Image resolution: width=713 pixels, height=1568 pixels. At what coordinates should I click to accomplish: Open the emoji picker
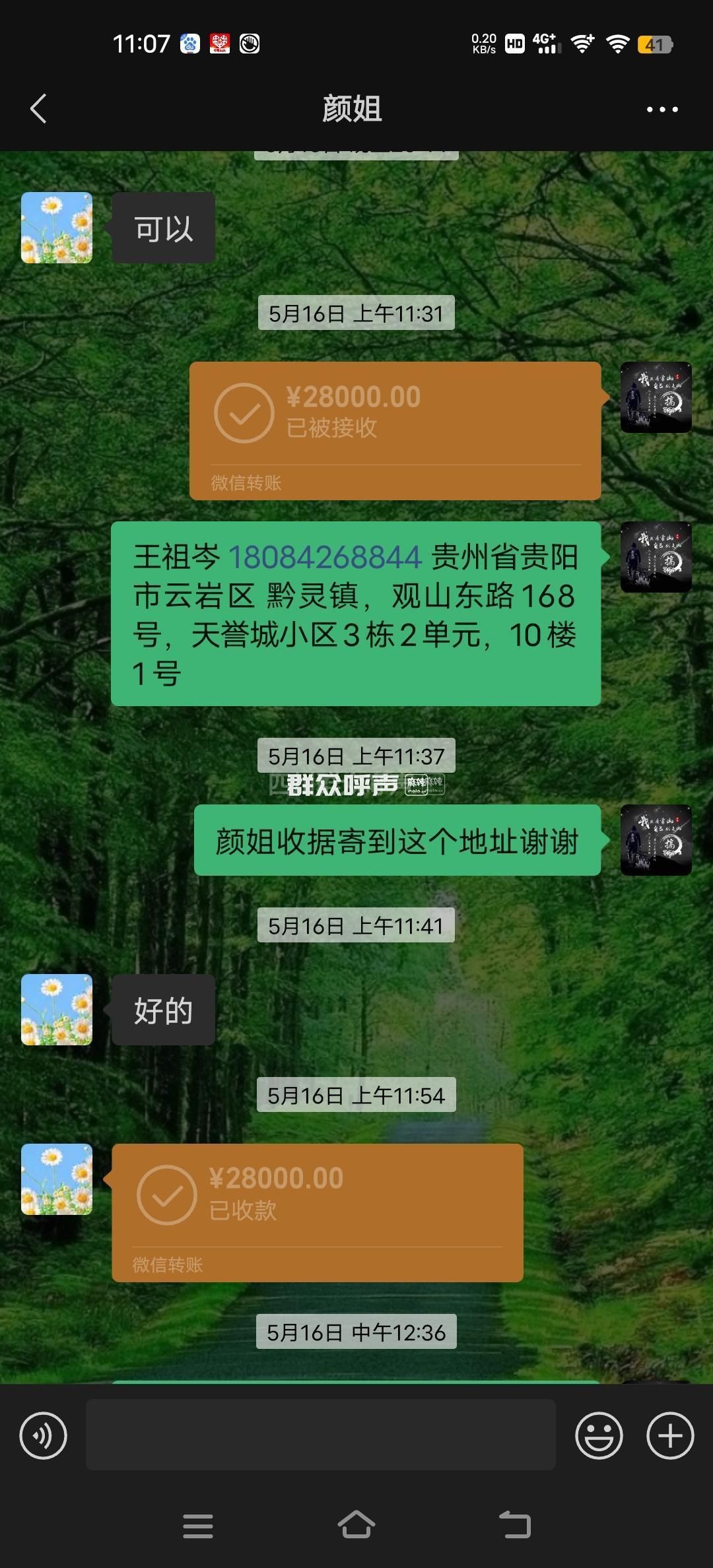[599, 1435]
